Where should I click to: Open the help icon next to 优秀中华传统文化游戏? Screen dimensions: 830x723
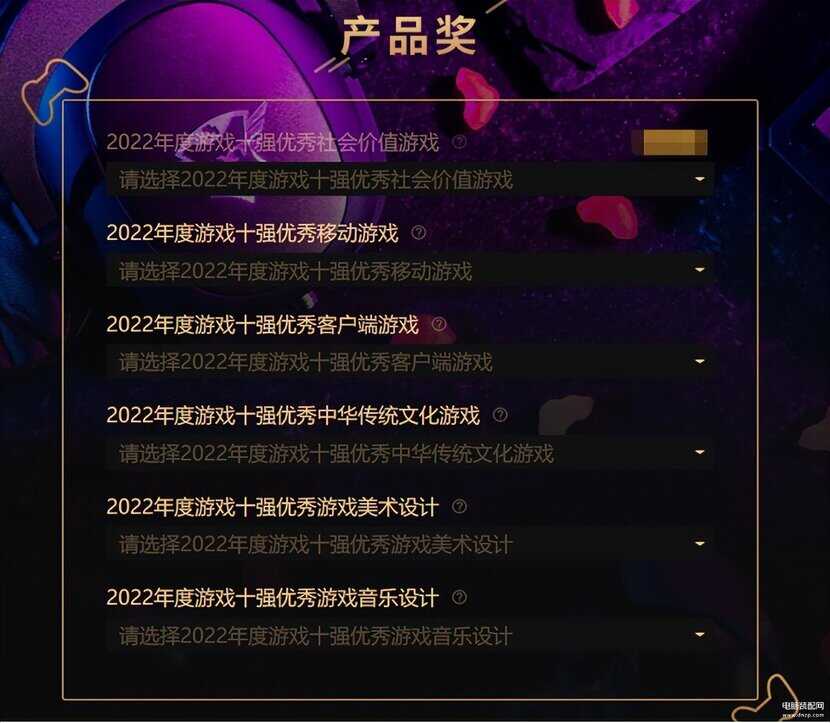pyautogui.click(x=500, y=415)
